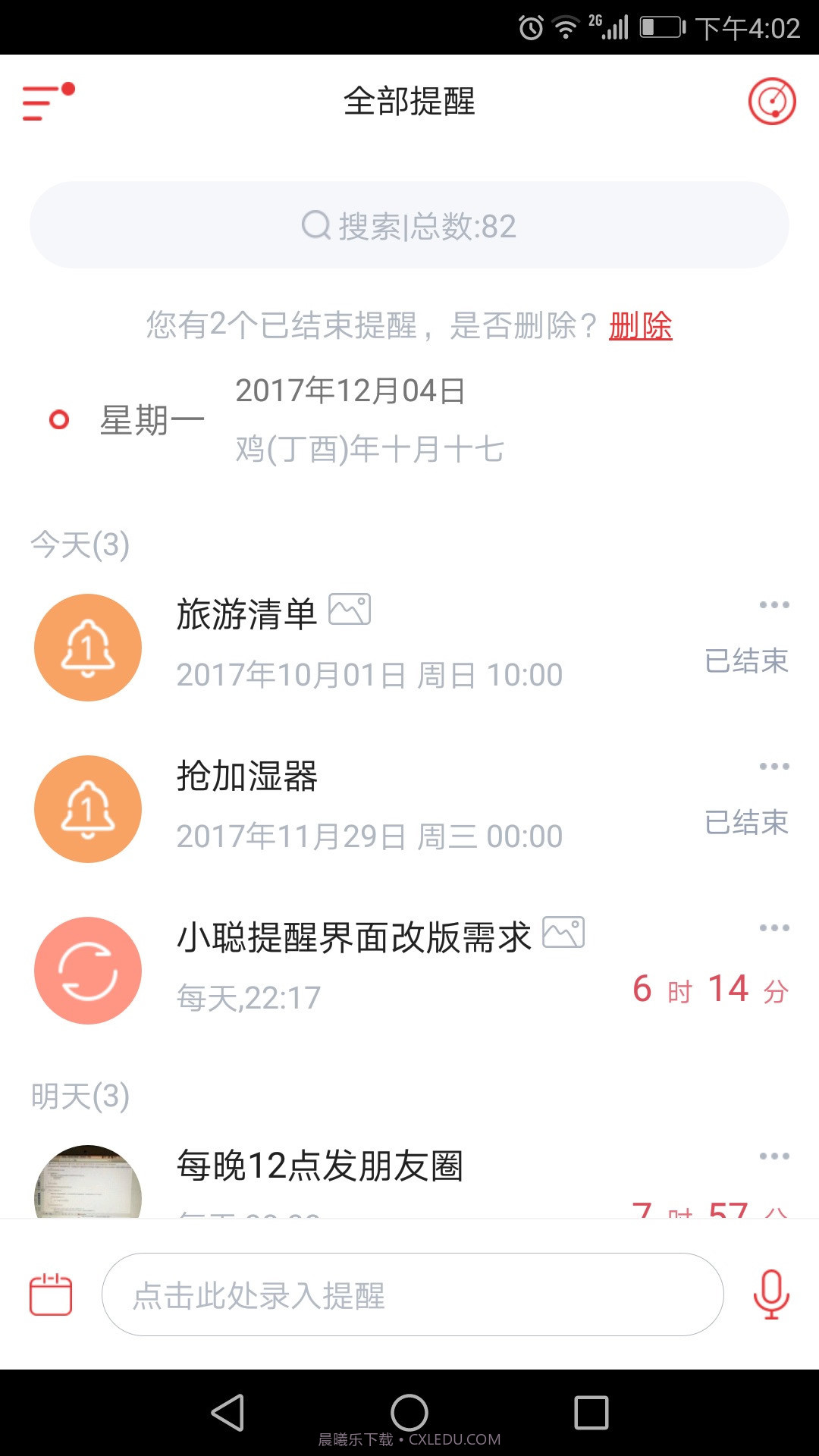Open options menu for 每晚12点发朋友圈
The width and height of the screenshot is (819, 1456).
point(773,1154)
